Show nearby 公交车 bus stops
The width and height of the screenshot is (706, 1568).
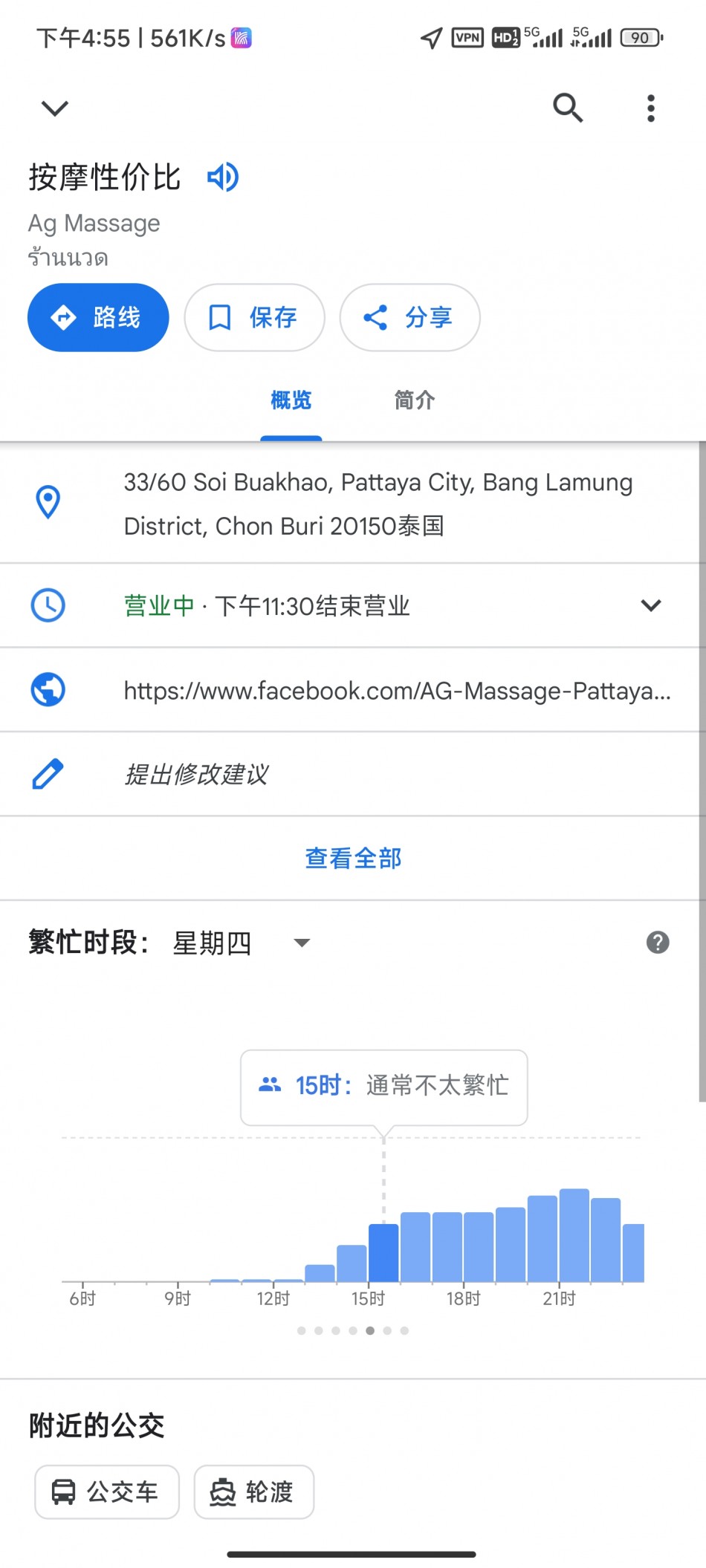[107, 1491]
